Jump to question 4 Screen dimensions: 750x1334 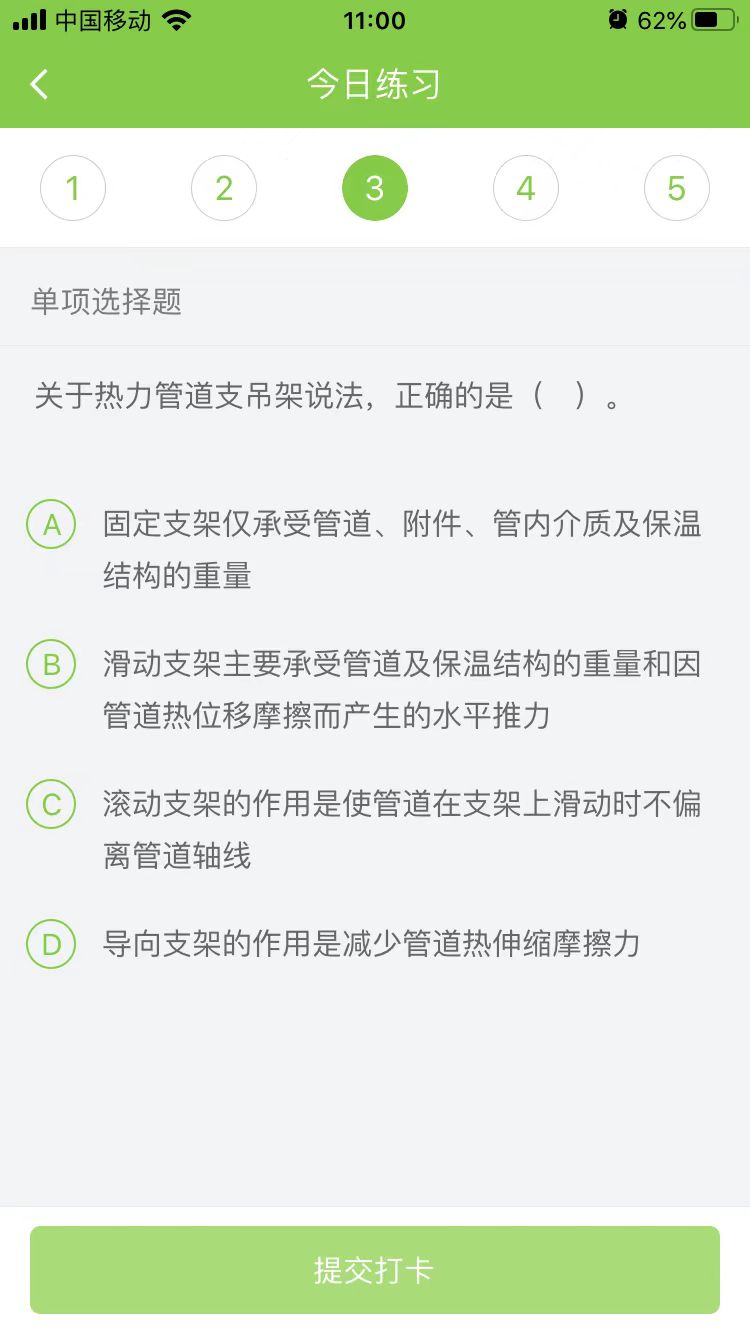pyautogui.click(x=526, y=187)
